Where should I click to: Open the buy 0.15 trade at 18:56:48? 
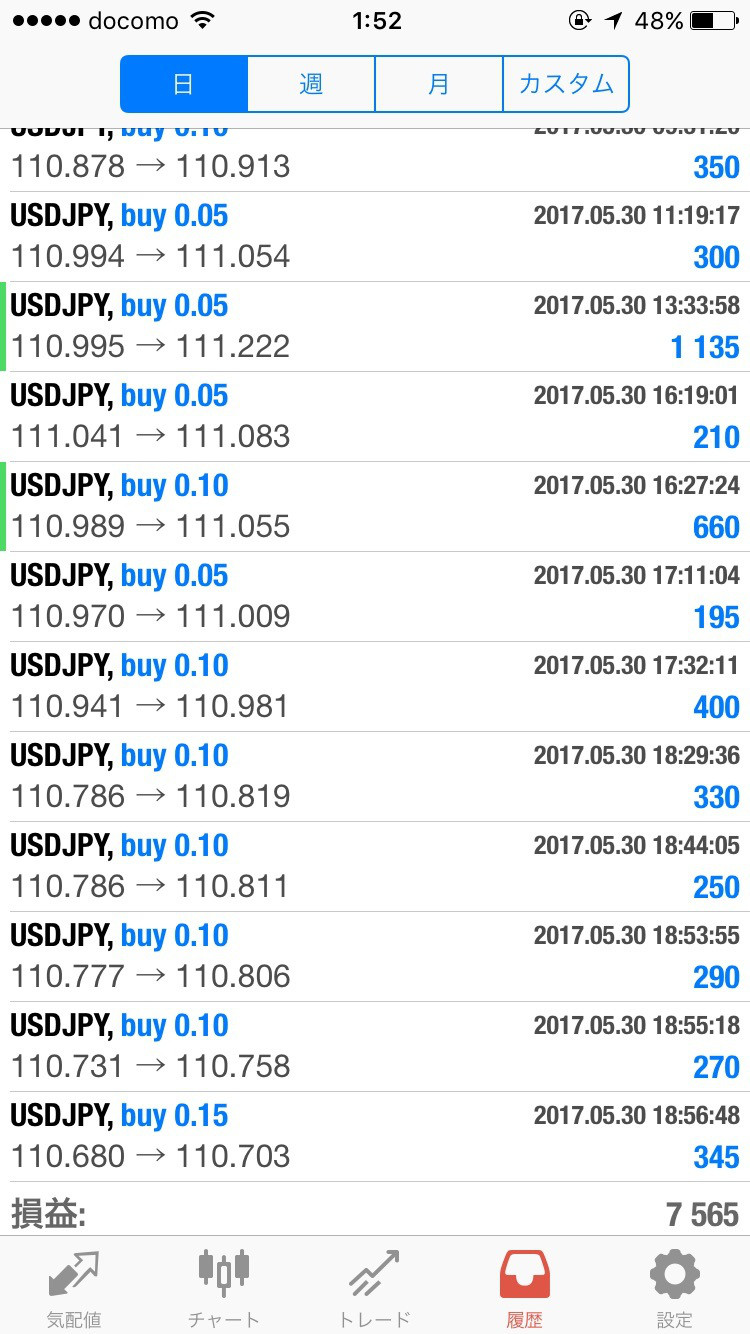pyautogui.click(x=375, y=1137)
